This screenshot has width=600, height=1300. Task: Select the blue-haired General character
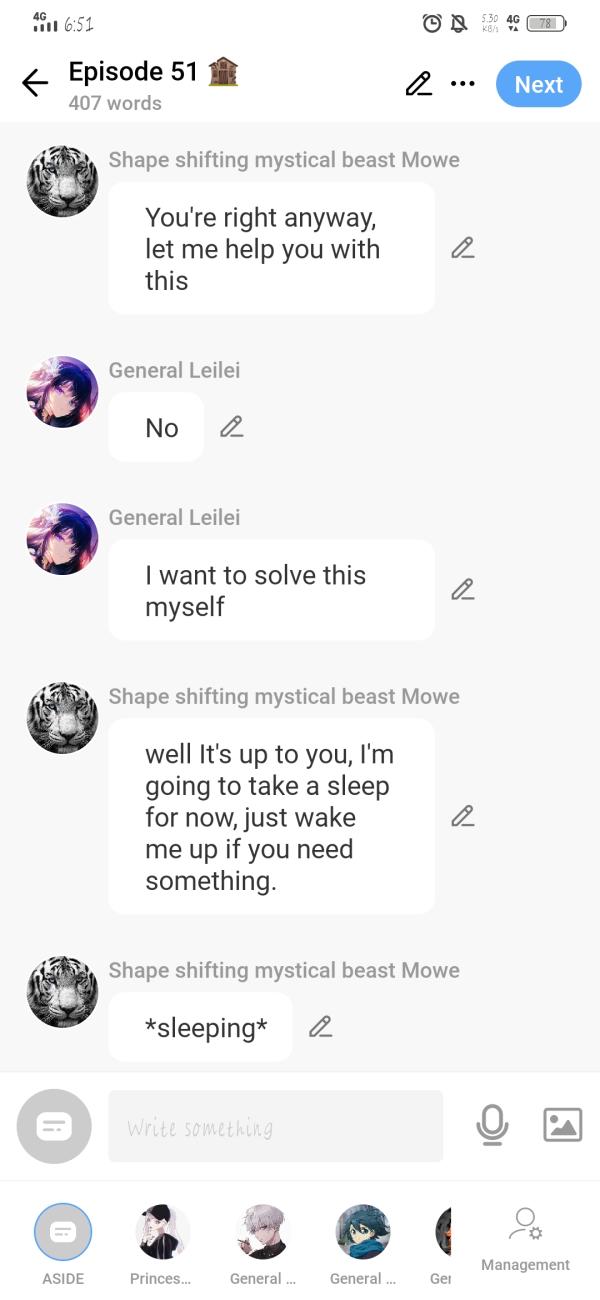[363, 1243]
